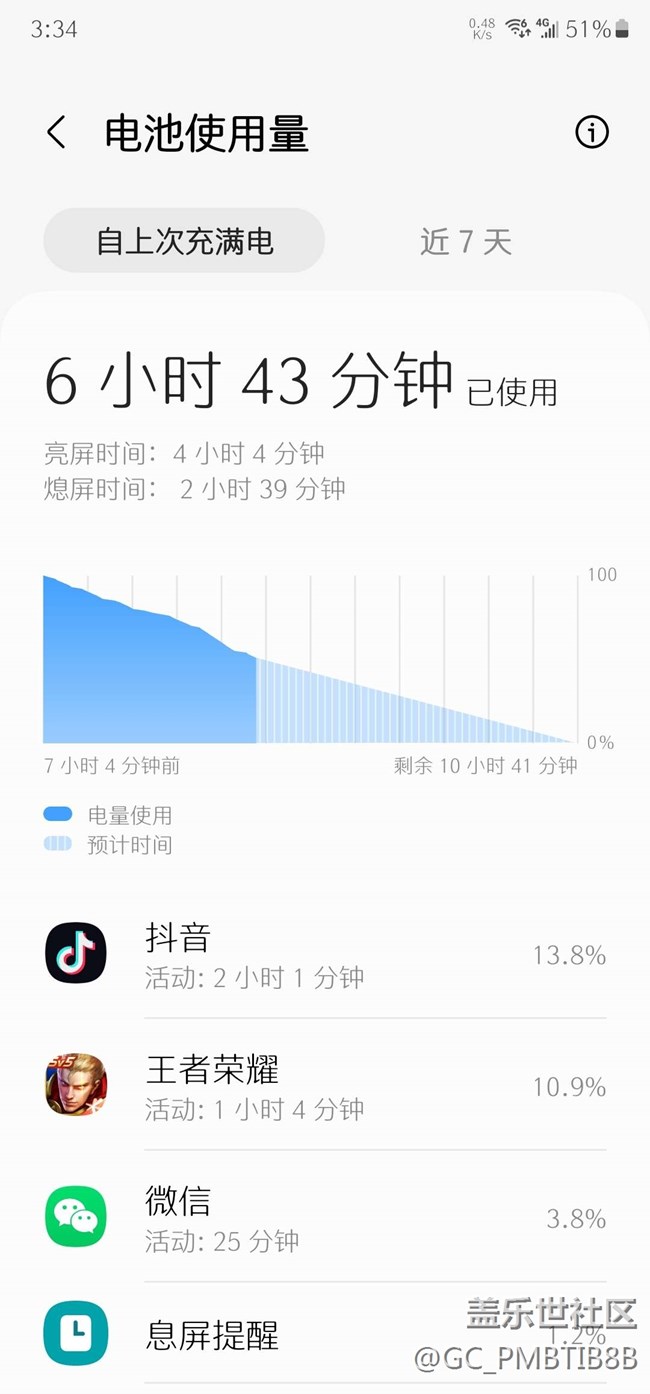The height and width of the screenshot is (1394, 650).
Task: Open the battery usage info icon
Action: [591, 132]
